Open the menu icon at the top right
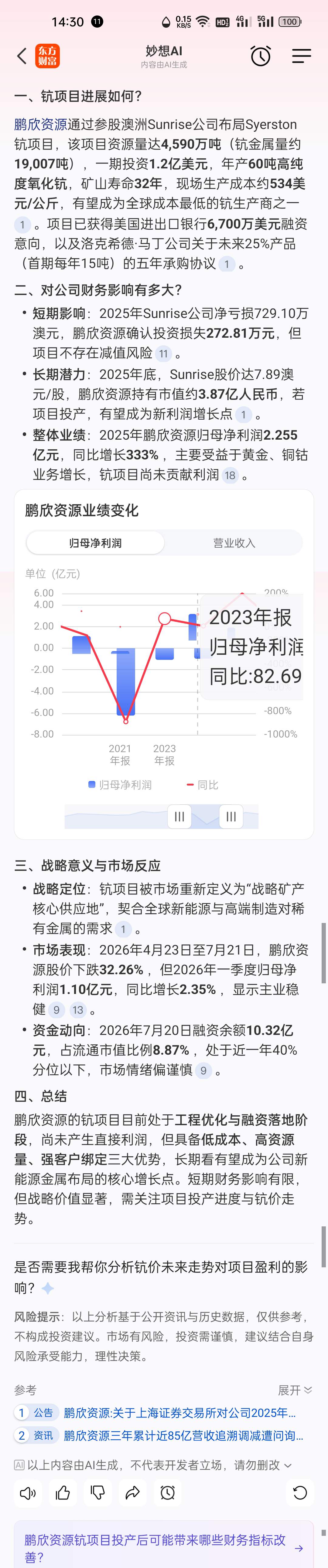328x1568 pixels. click(x=301, y=57)
